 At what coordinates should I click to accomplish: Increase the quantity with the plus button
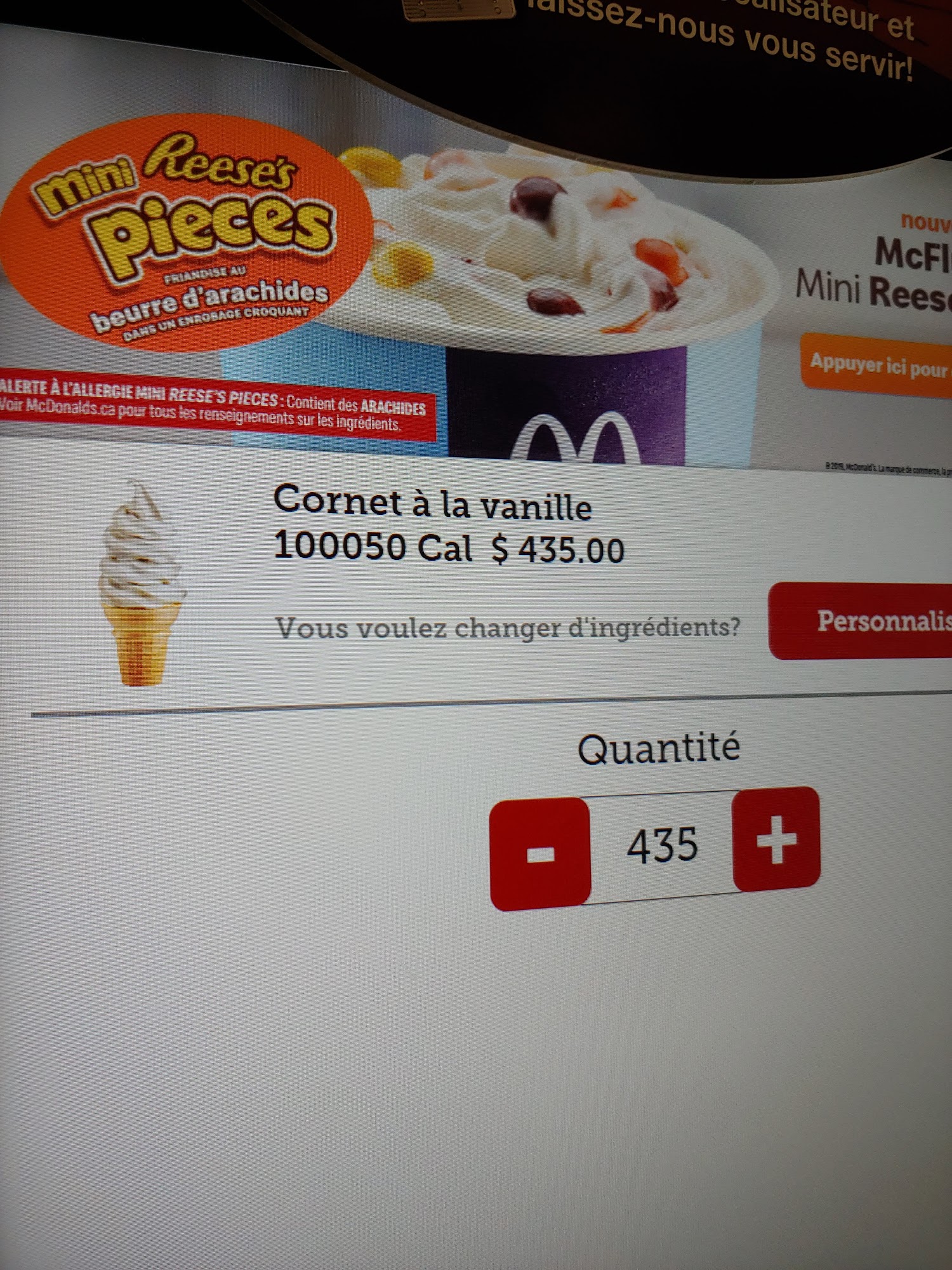(776, 839)
